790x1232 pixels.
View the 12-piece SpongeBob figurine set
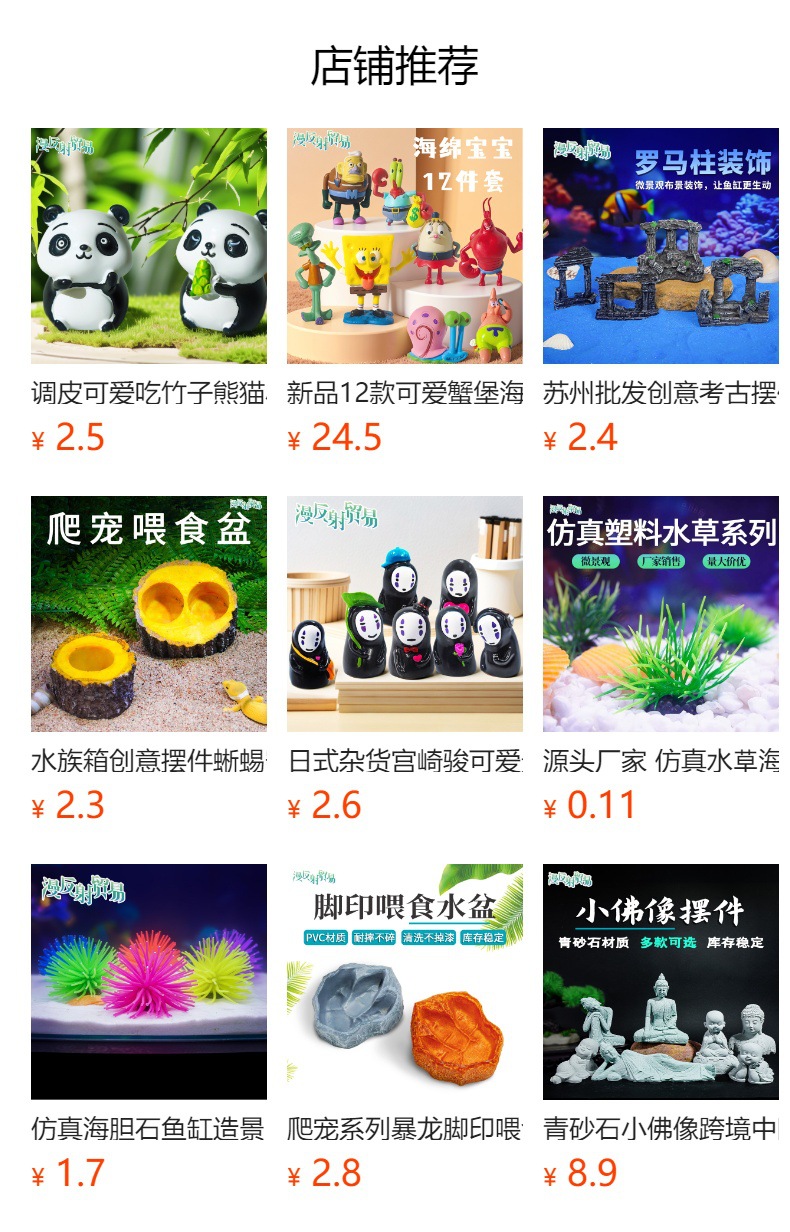(x=405, y=246)
